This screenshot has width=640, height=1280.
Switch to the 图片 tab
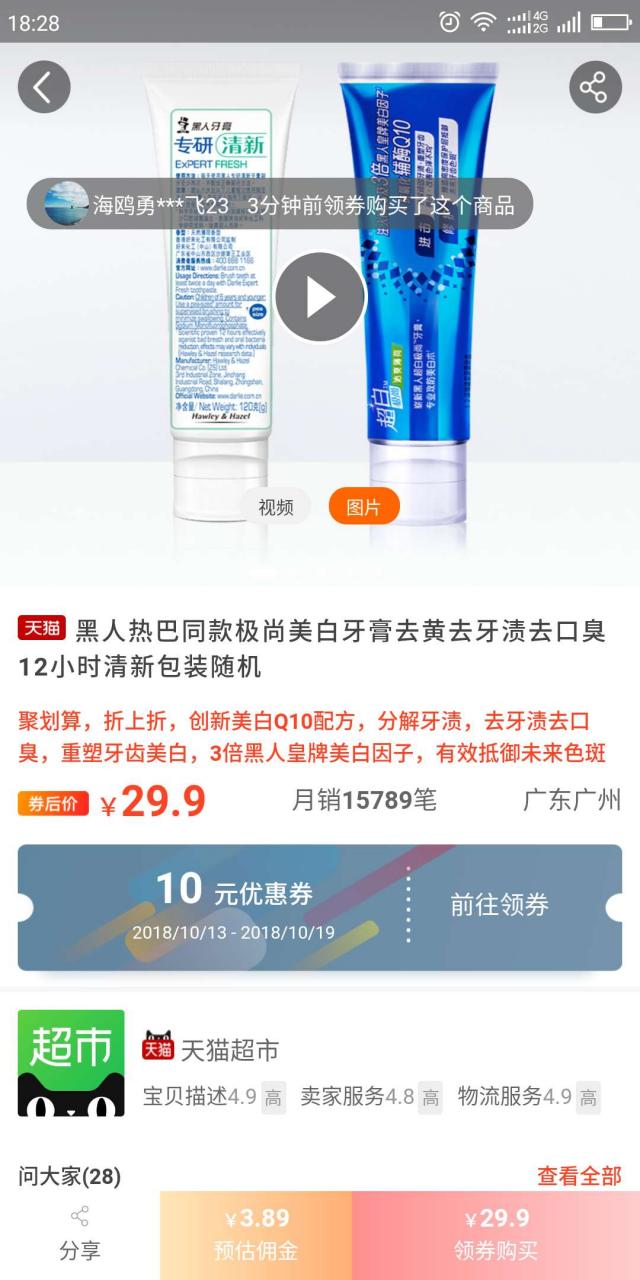click(363, 507)
